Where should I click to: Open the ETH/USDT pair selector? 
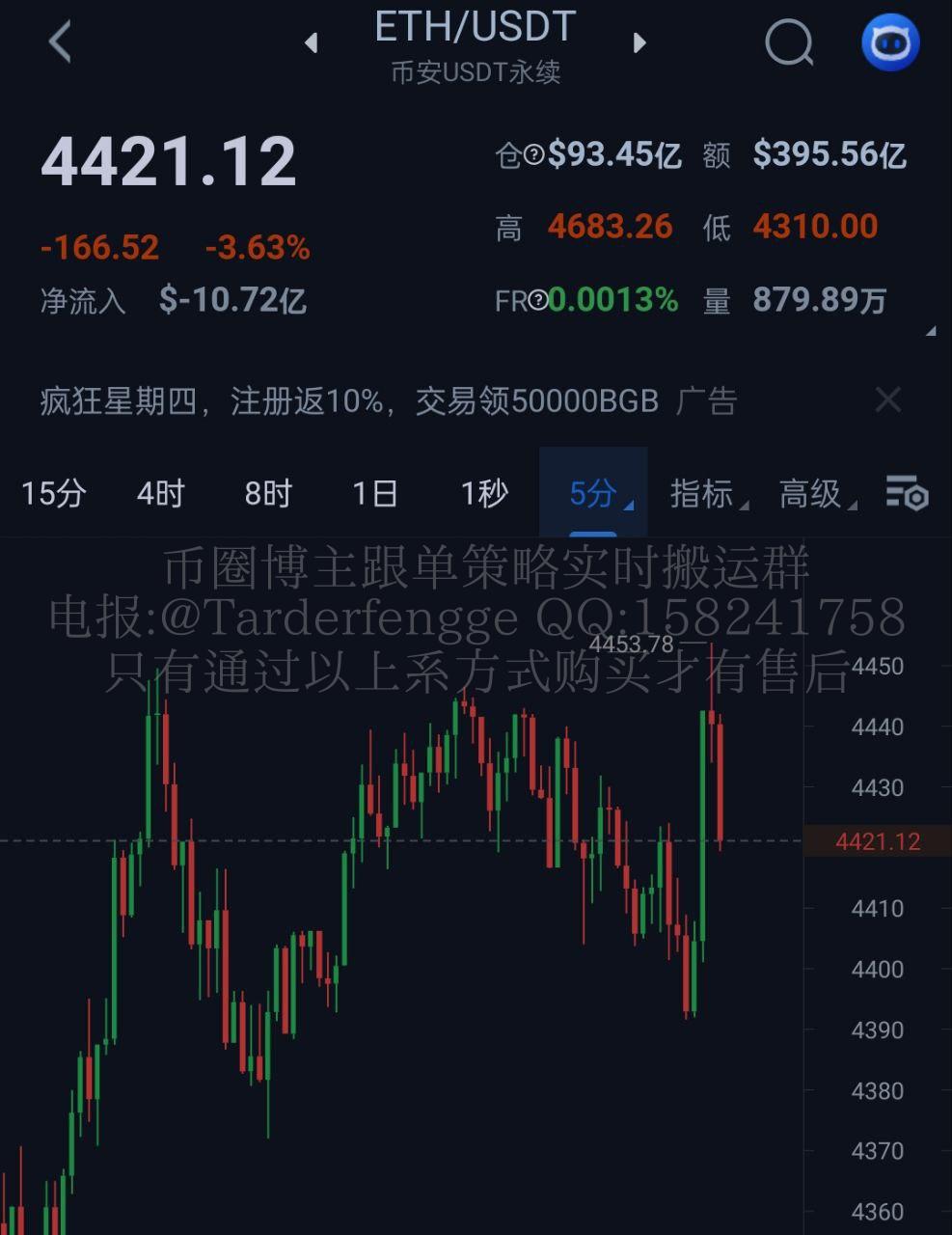coord(475,27)
